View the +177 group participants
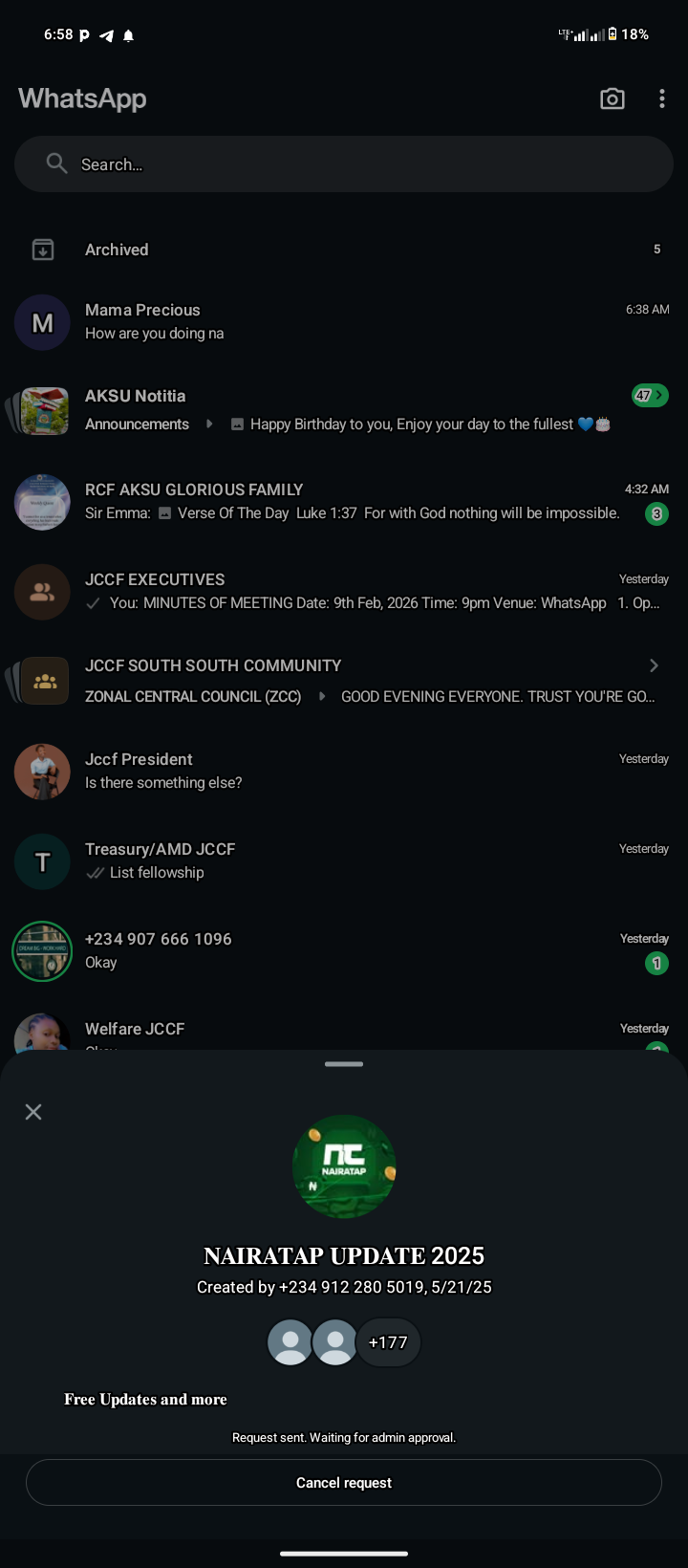The image size is (688, 1568). [x=388, y=1342]
